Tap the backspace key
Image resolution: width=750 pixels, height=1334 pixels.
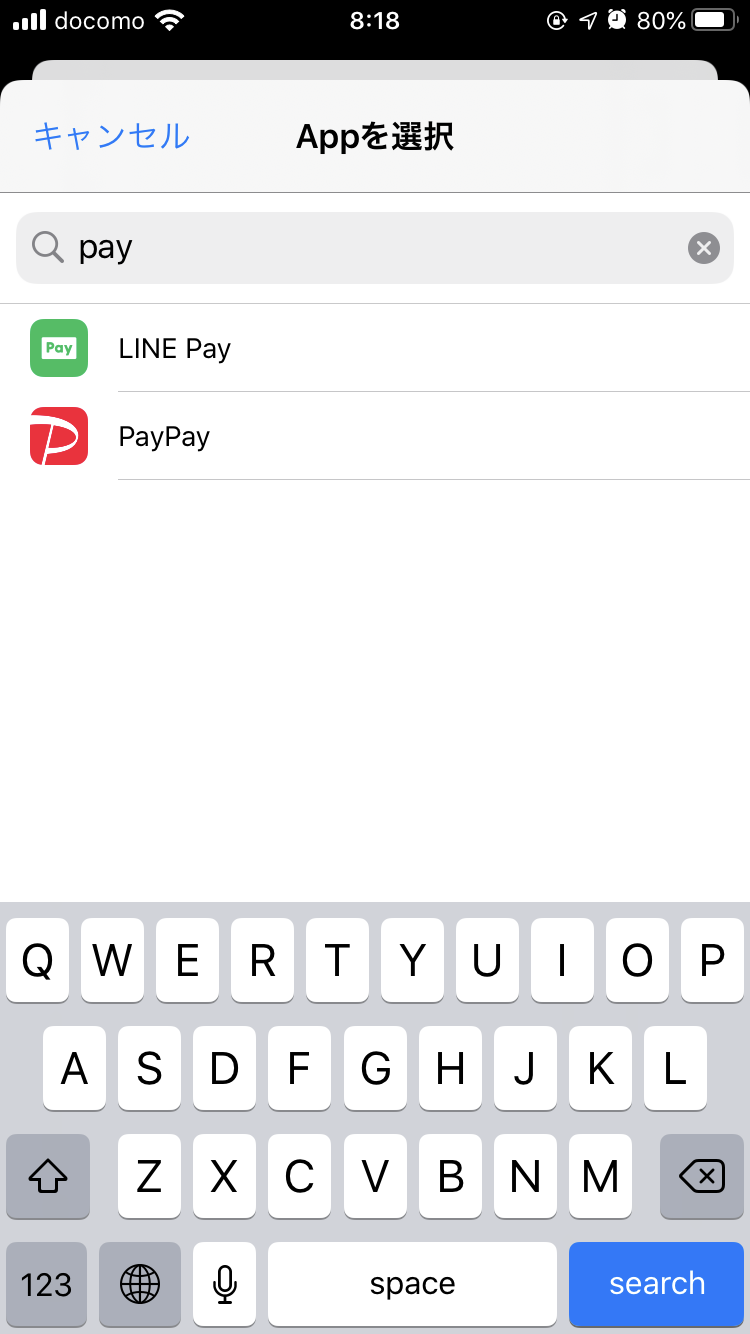coord(702,1177)
